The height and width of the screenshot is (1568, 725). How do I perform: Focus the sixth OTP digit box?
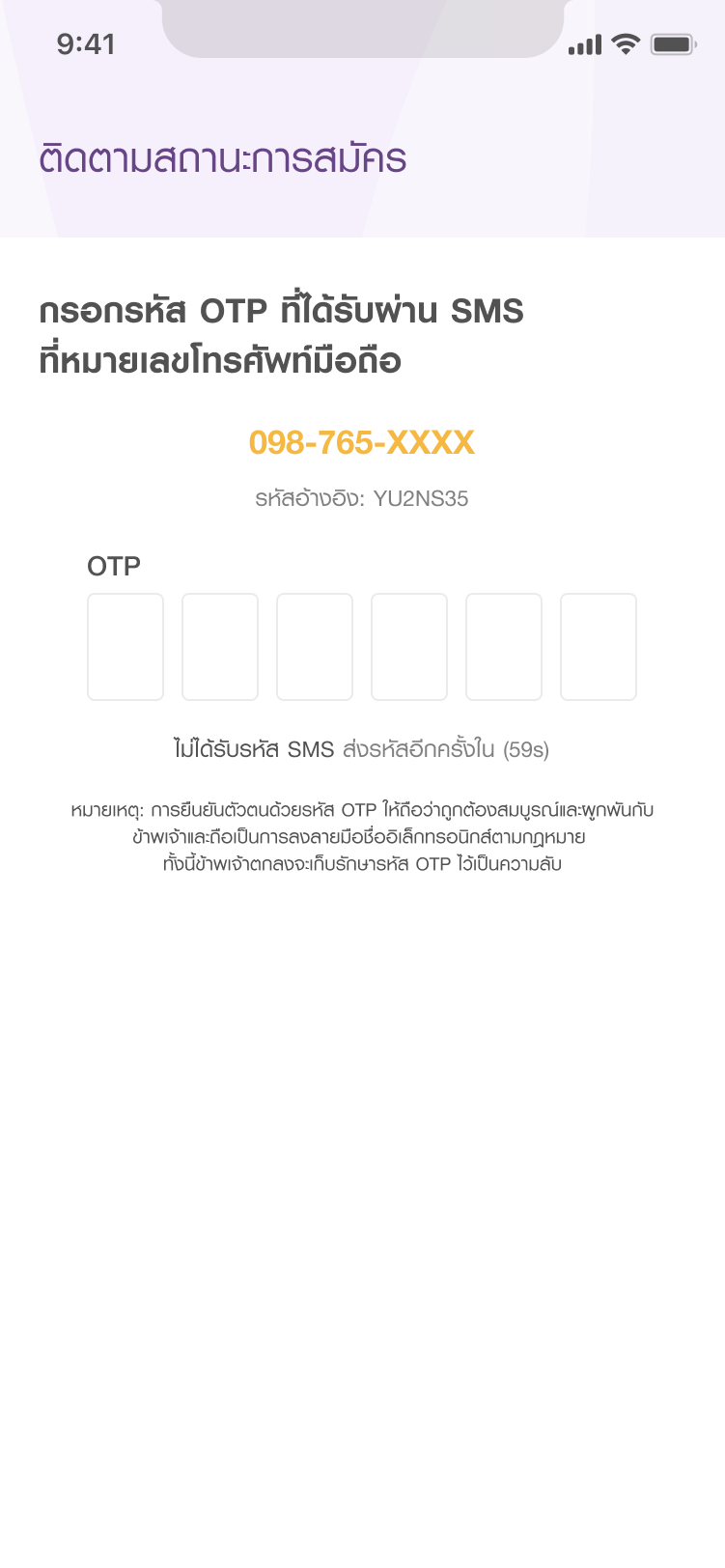click(599, 647)
